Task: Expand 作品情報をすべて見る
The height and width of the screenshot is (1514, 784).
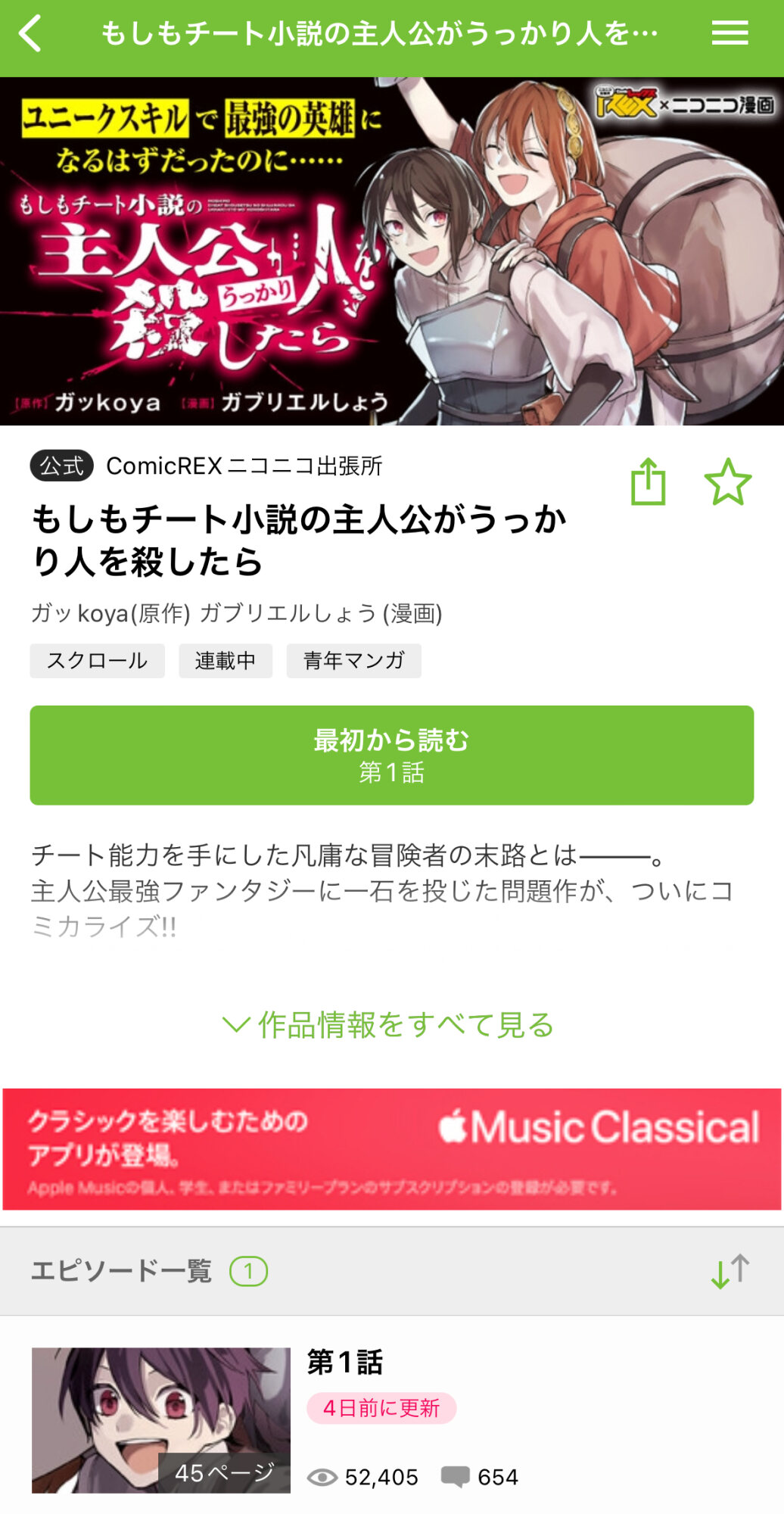Action: (x=390, y=1025)
